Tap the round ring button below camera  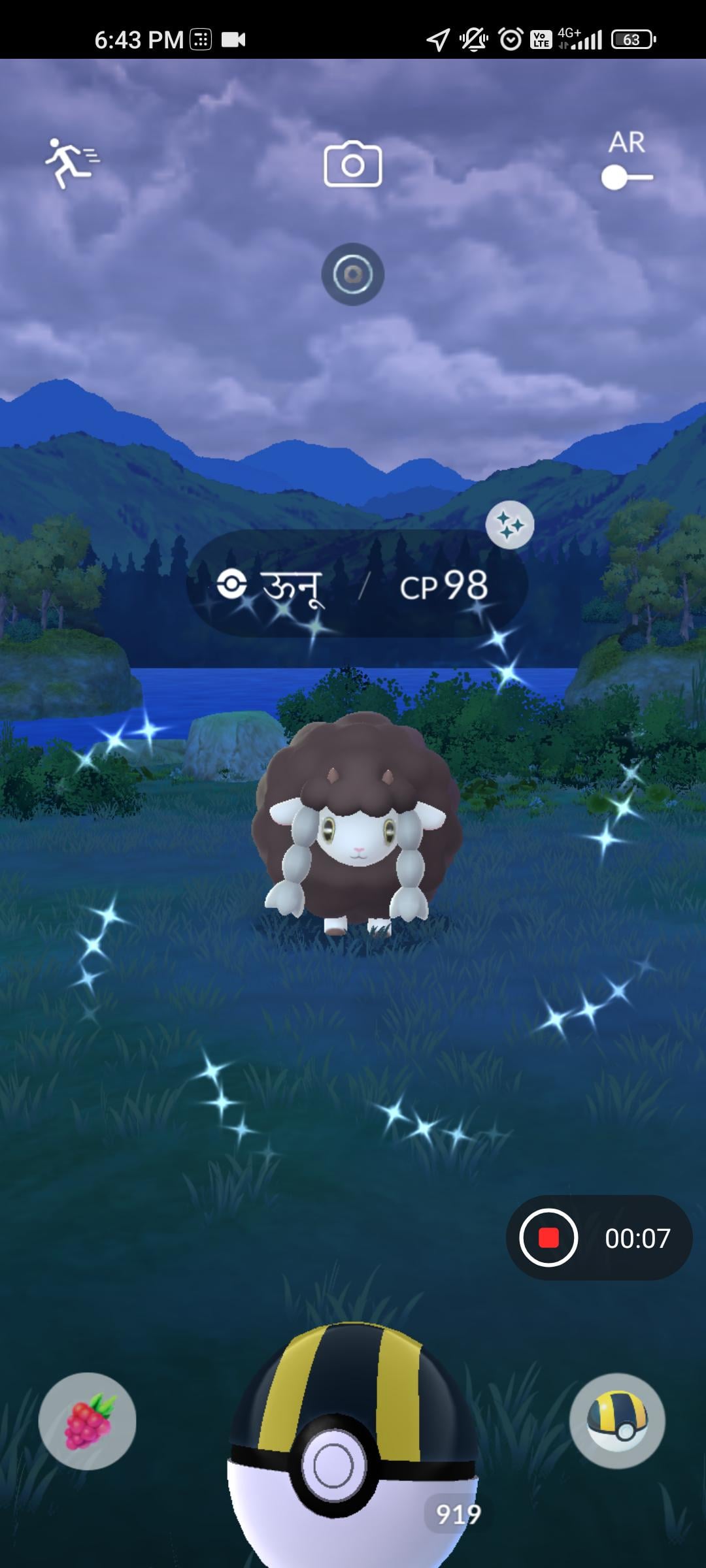[353, 274]
